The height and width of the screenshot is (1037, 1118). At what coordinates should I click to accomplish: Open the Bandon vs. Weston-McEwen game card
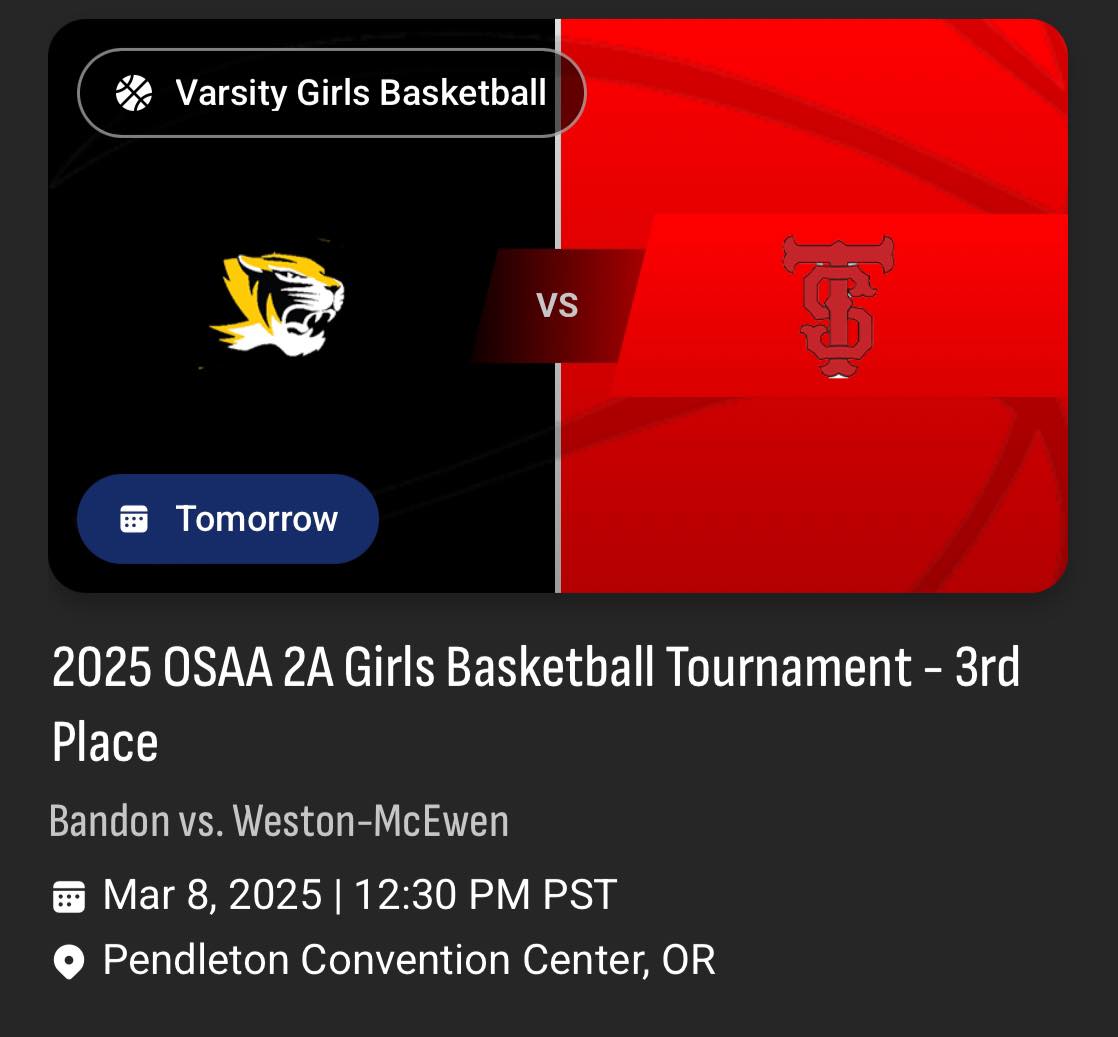click(x=557, y=305)
